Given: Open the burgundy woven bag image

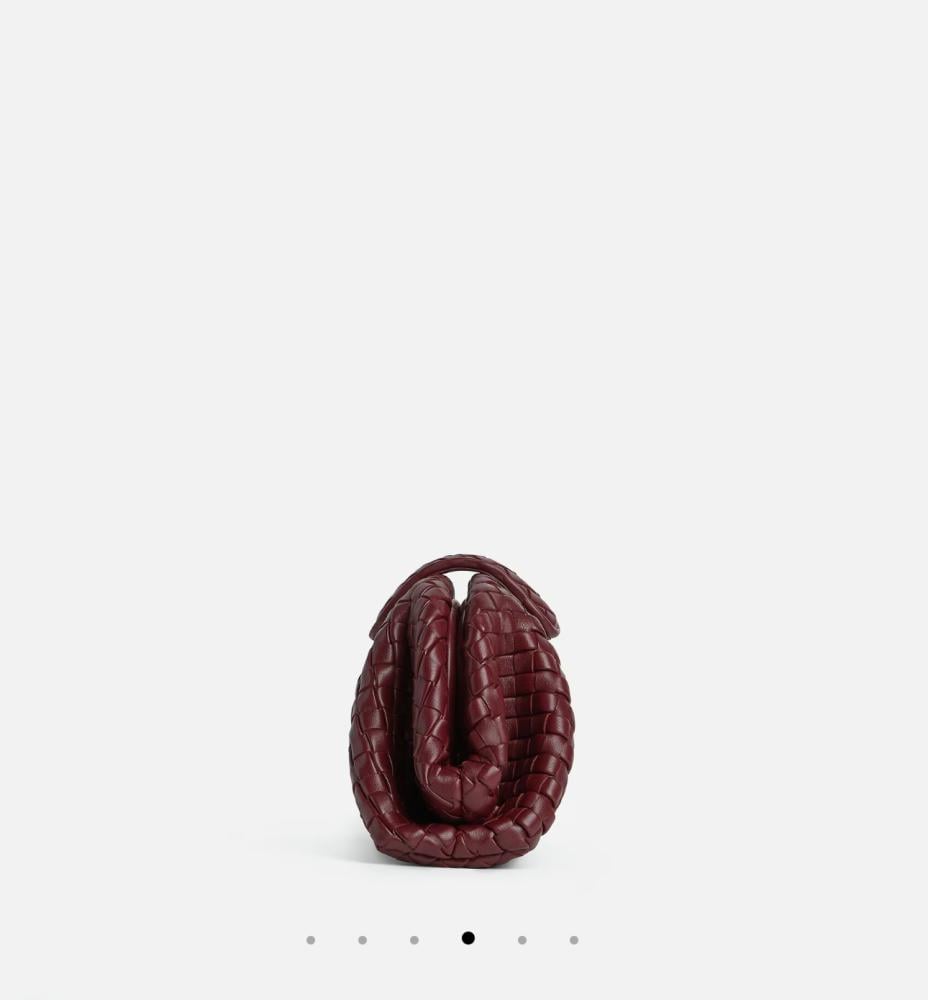Looking at the screenshot, I should pyautogui.click(x=462, y=712).
